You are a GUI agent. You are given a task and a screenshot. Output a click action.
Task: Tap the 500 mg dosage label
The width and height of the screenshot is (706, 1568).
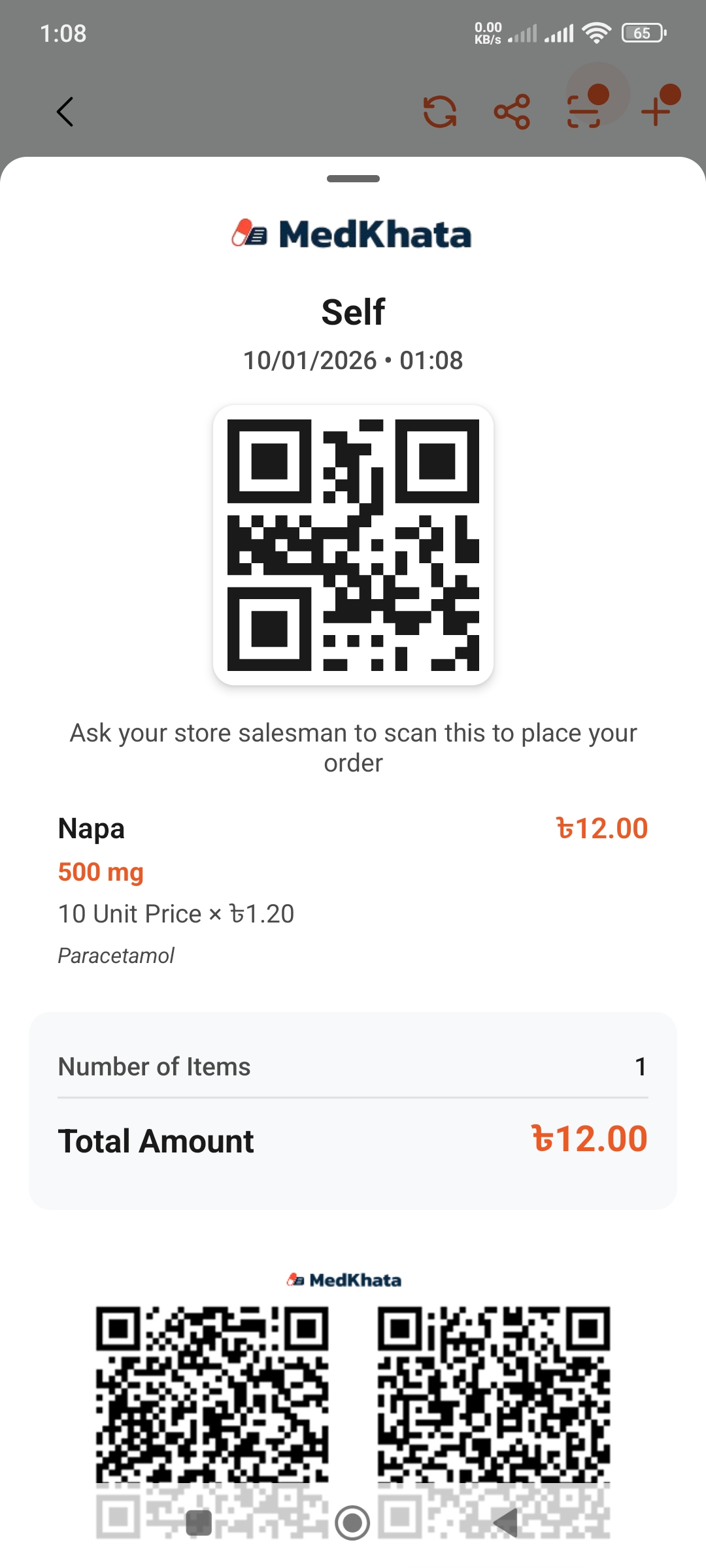click(101, 872)
